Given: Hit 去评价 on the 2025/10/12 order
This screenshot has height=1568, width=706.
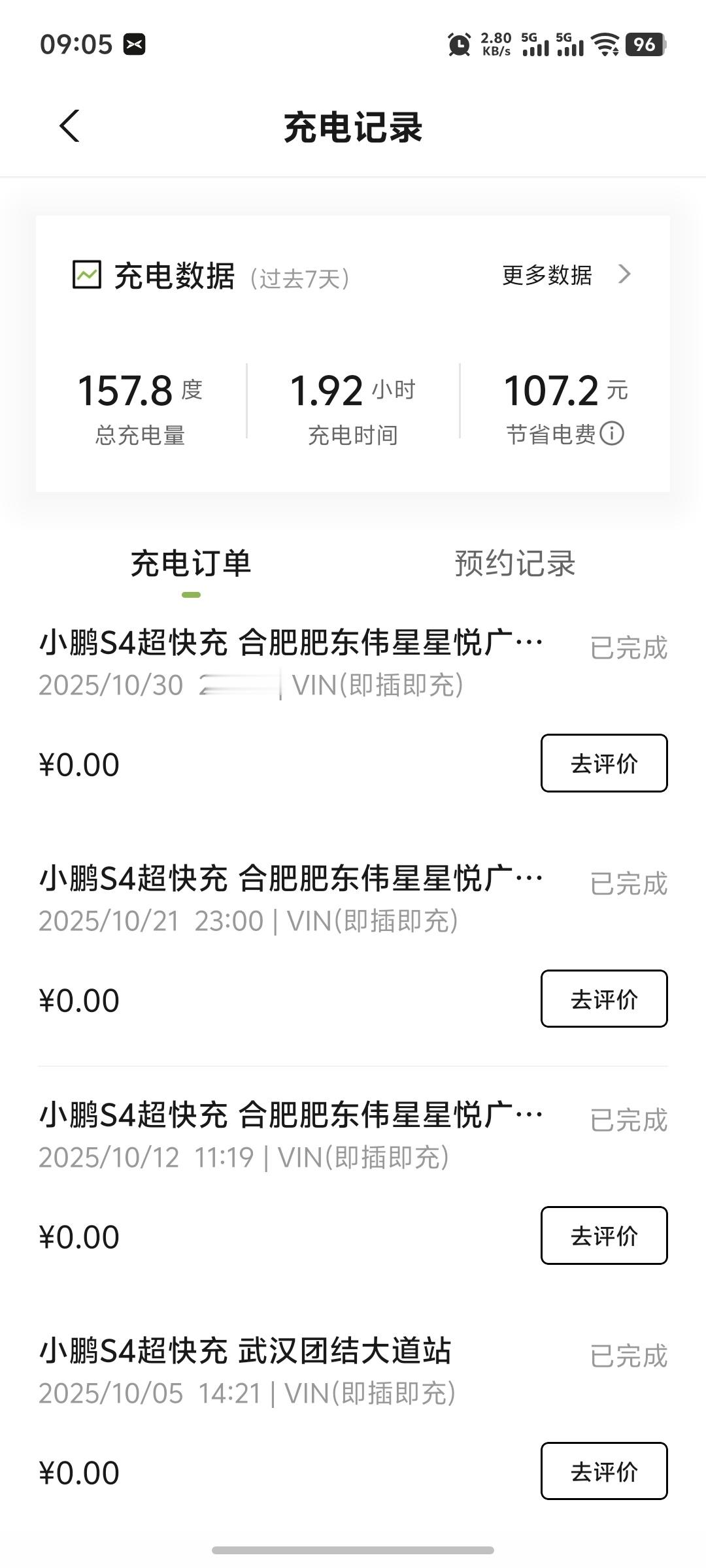Looking at the screenshot, I should pyautogui.click(x=603, y=1235).
